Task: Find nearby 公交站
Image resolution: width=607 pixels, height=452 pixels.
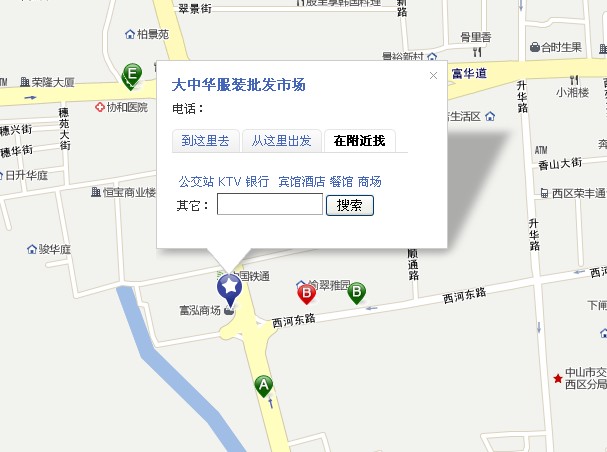Action: (x=196, y=182)
